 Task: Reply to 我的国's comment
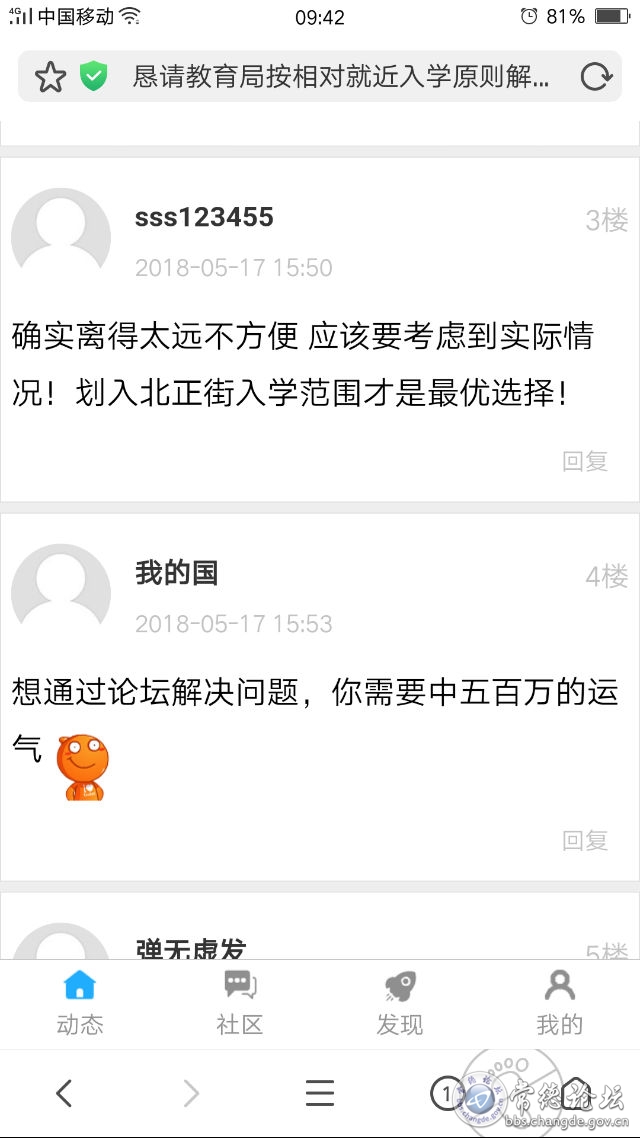(x=585, y=840)
